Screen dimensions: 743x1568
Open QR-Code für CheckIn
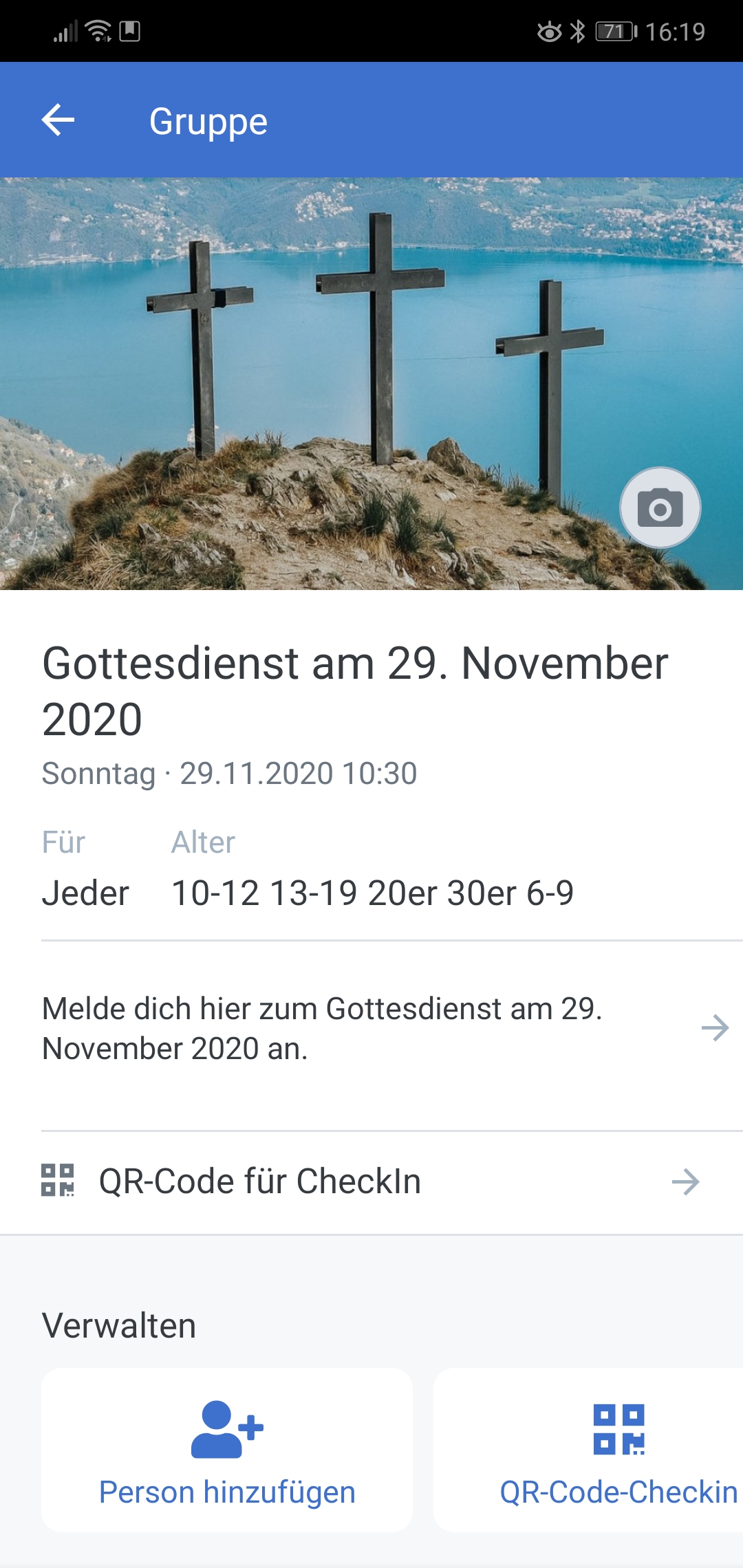pos(371,1182)
